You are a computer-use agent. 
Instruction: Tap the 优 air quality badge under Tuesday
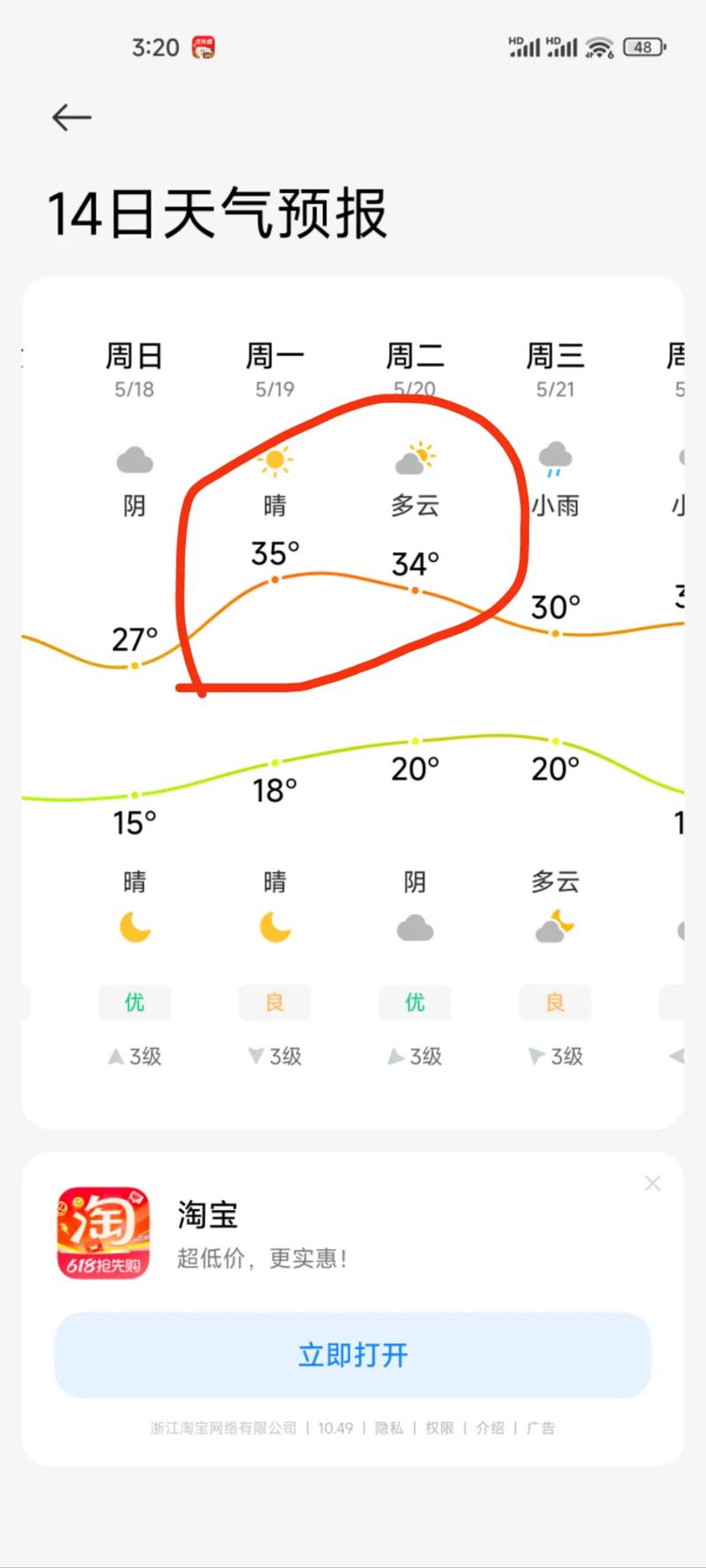tap(415, 1003)
